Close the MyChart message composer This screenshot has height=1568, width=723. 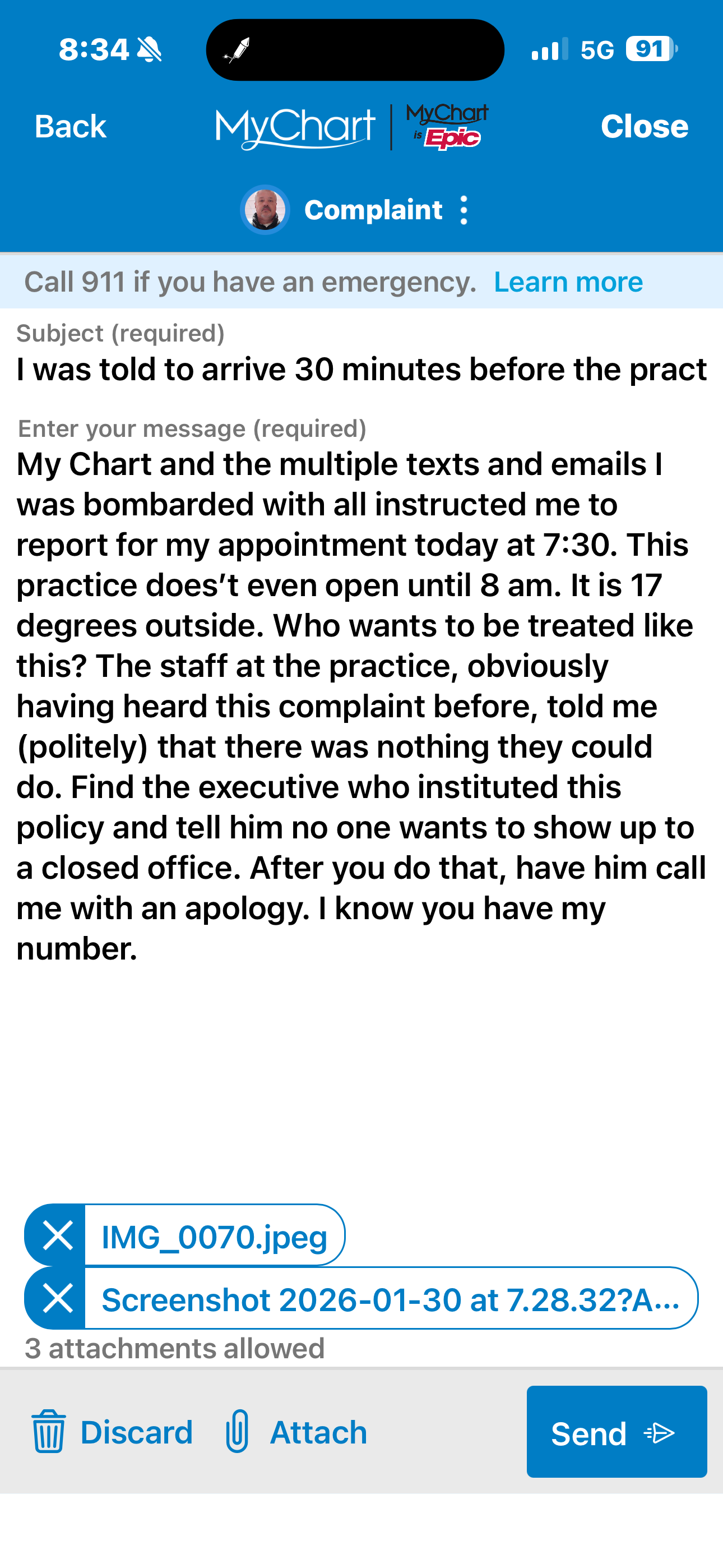(x=644, y=127)
